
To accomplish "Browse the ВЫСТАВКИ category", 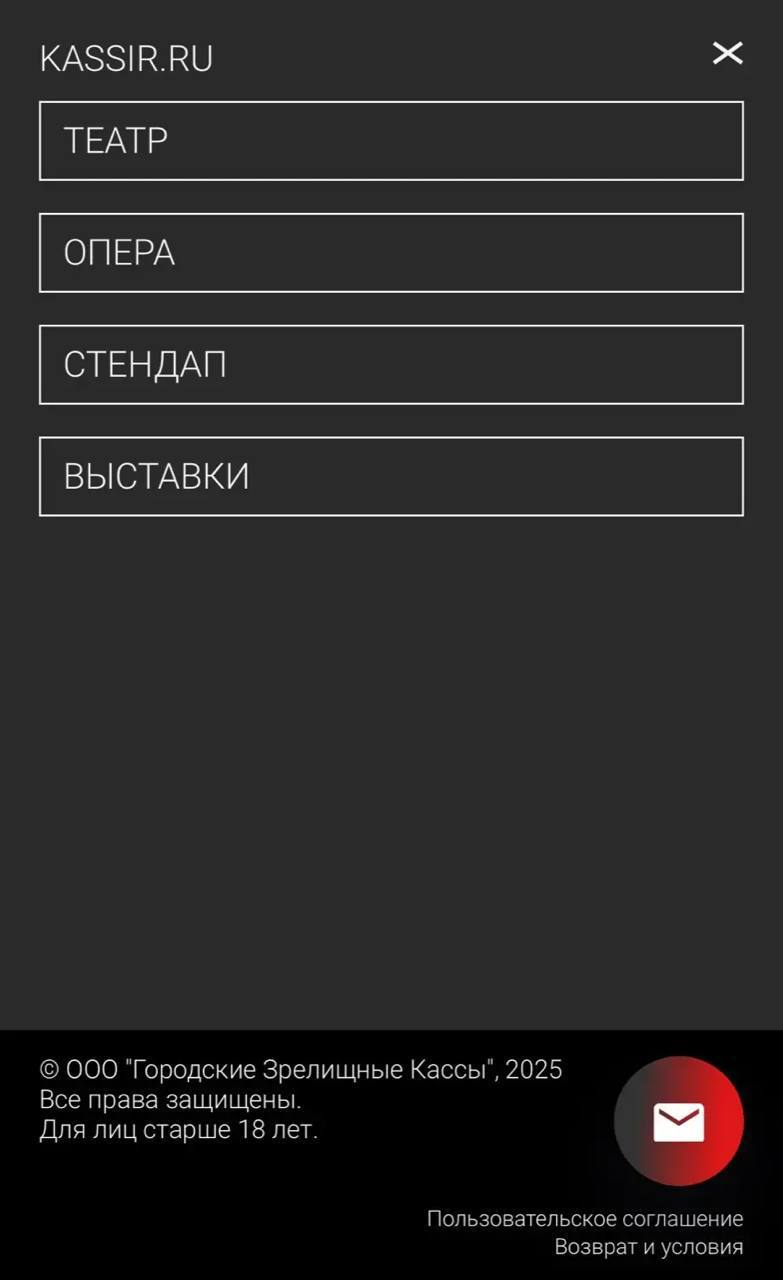I will [391, 477].
